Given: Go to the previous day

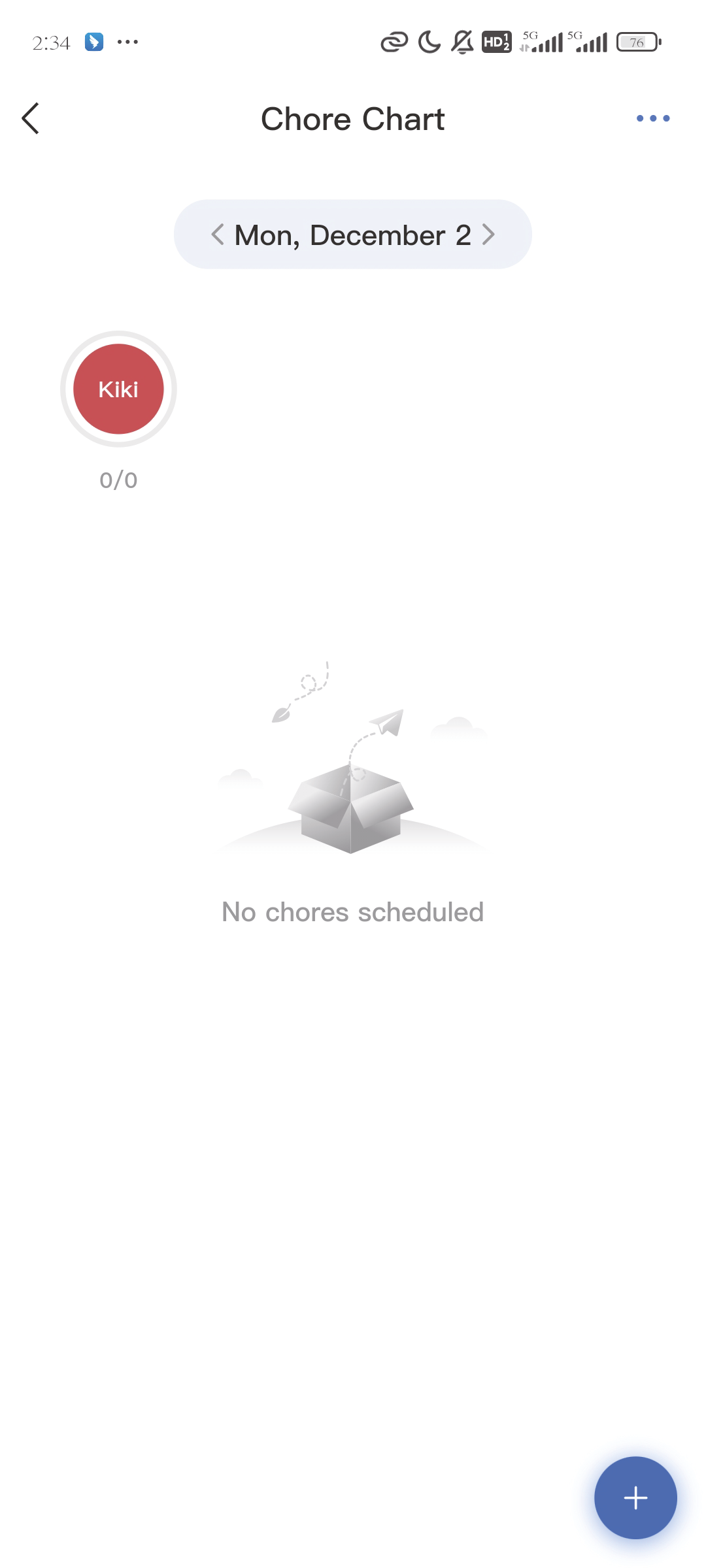Looking at the screenshot, I should click(218, 235).
